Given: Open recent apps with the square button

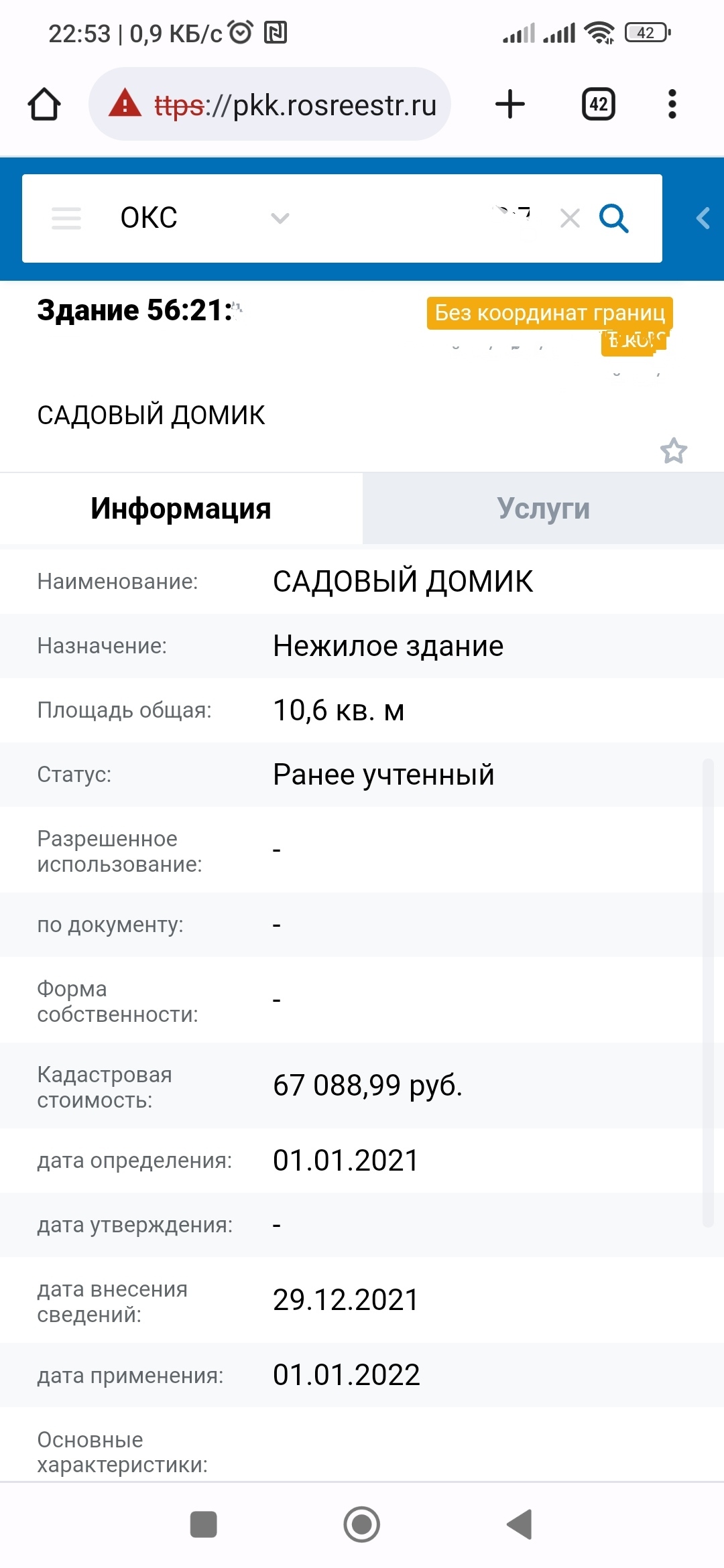Looking at the screenshot, I should click(203, 1524).
